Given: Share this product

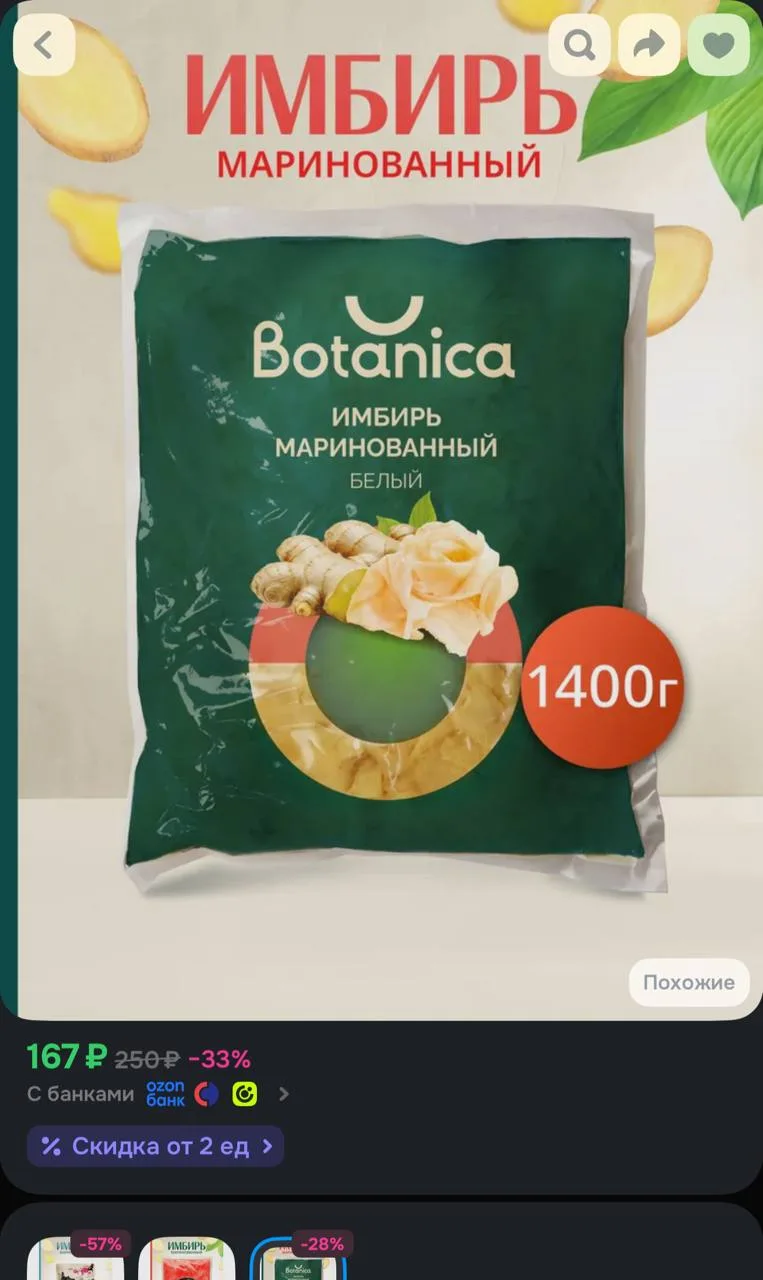Looking at the screenshot, I should (x=649, y=45).
